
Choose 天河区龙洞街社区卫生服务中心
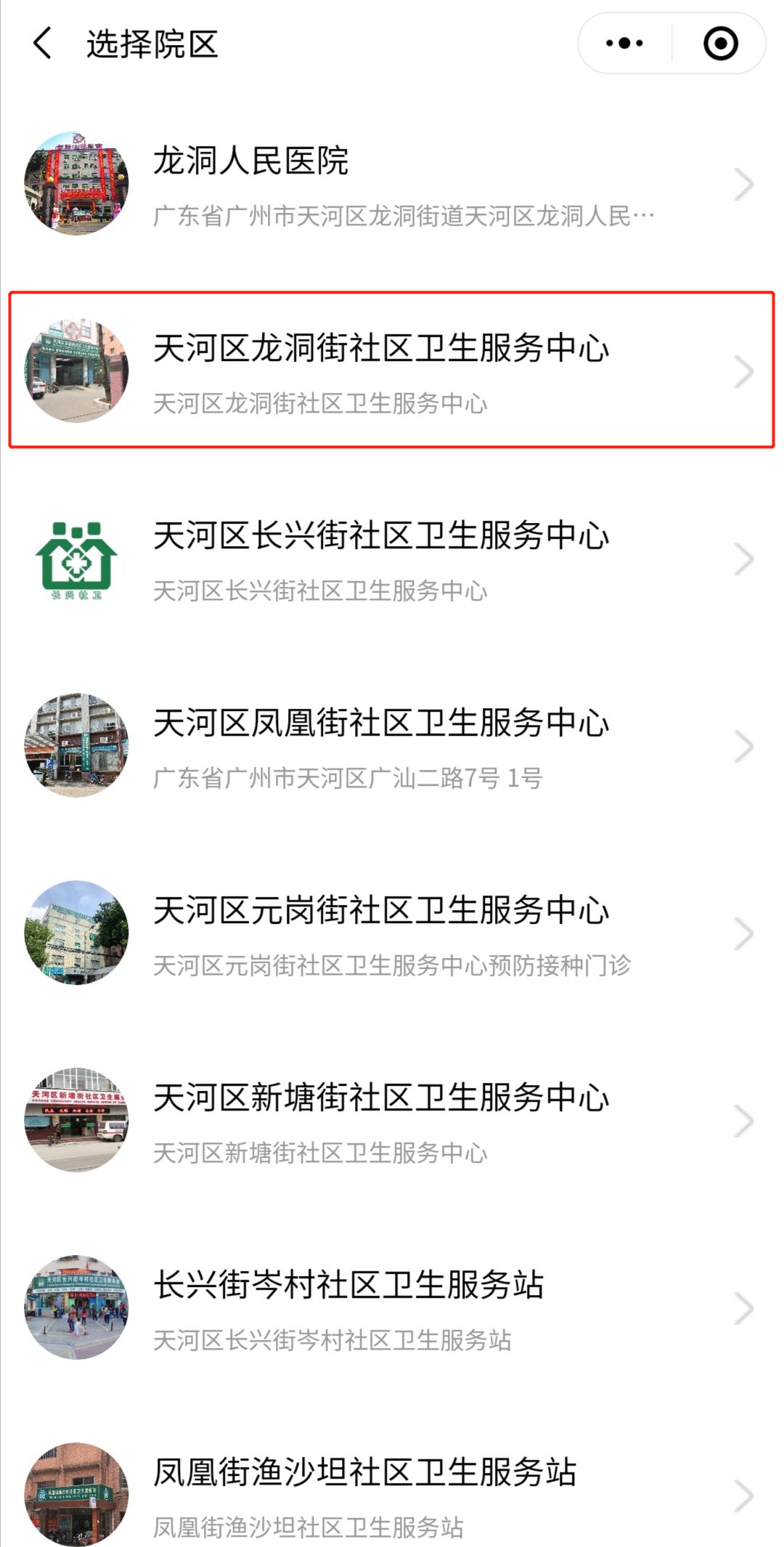click(392, 371)
